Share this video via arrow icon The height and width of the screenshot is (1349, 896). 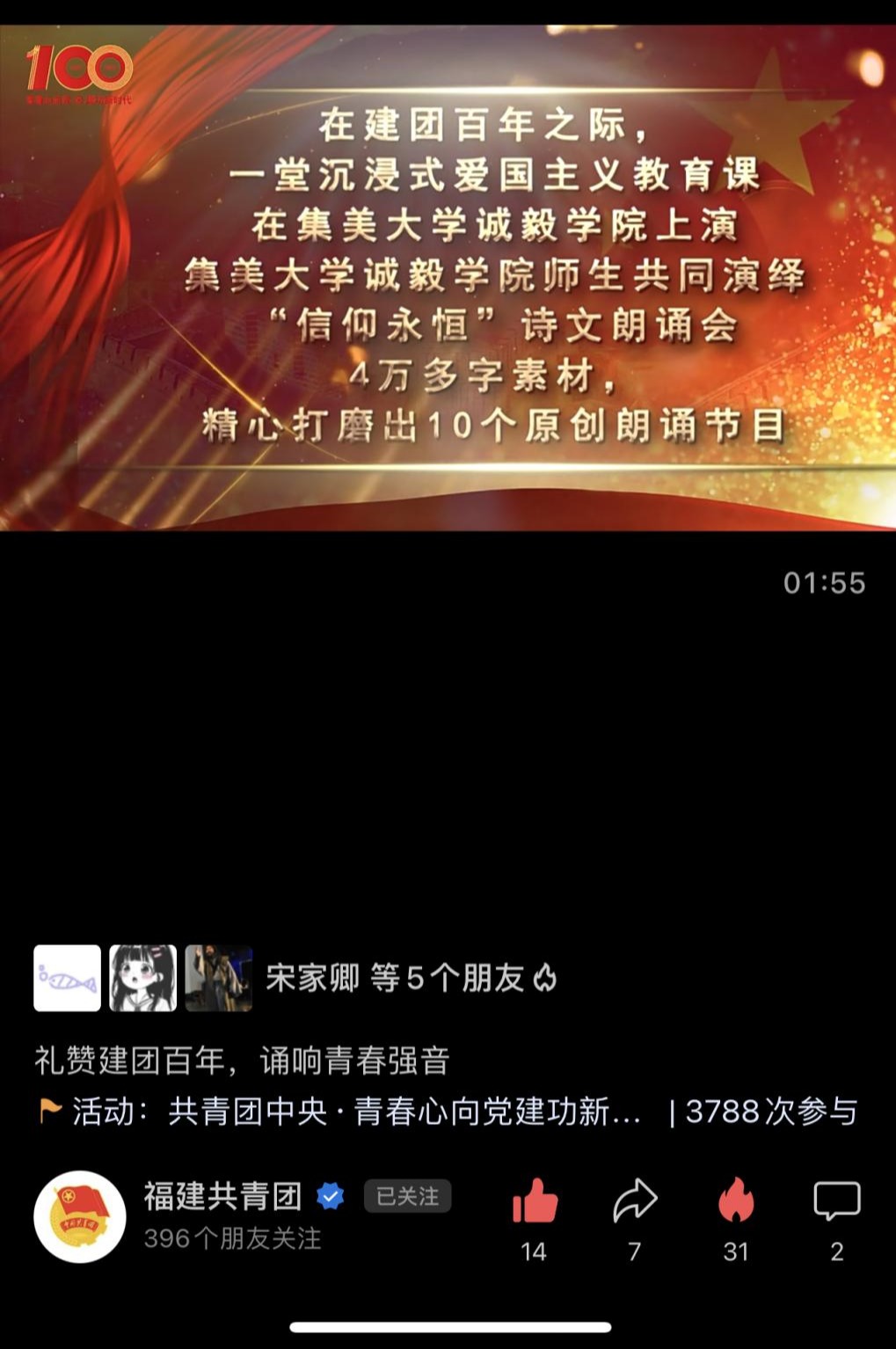pyautogui.click(x=635, y=1201)
